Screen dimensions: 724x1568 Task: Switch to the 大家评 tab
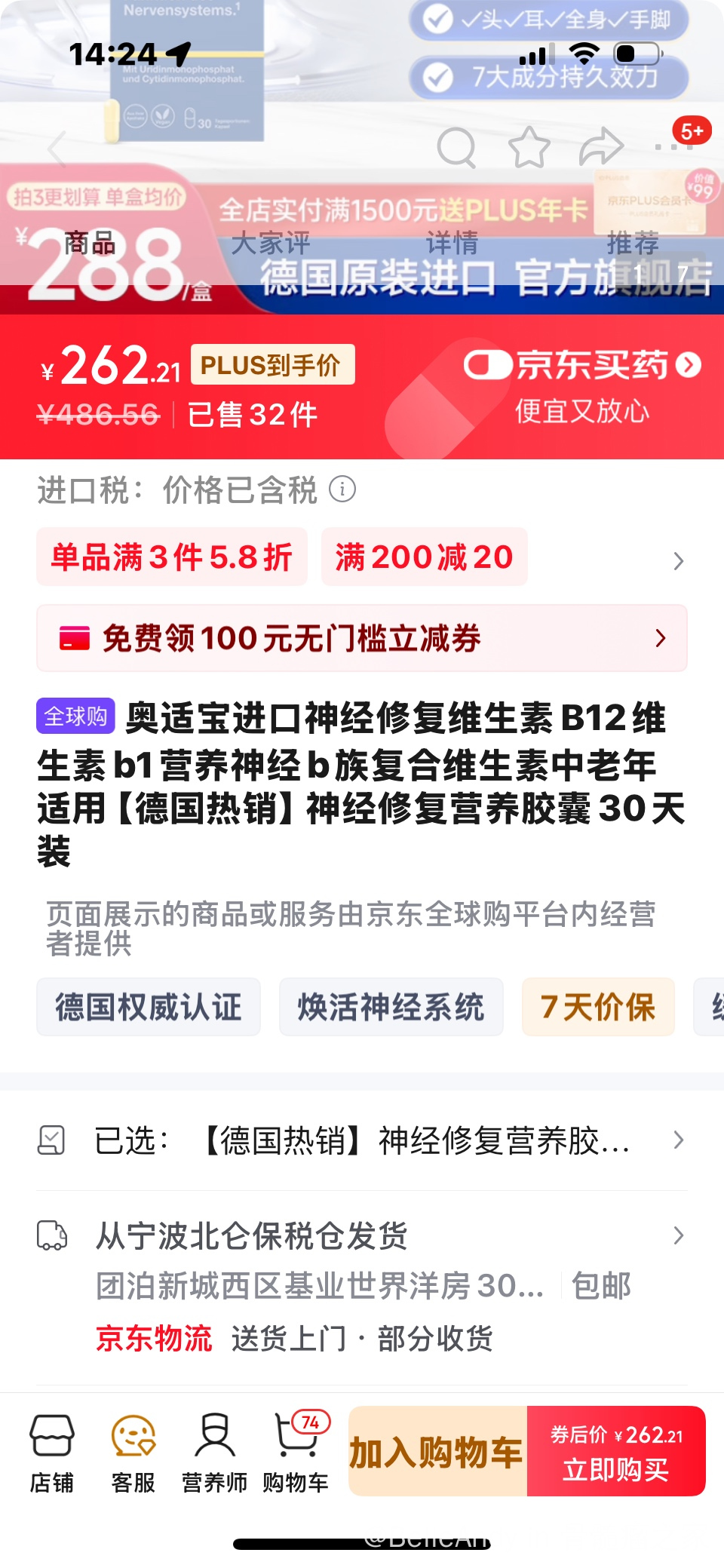click(271, 243)
